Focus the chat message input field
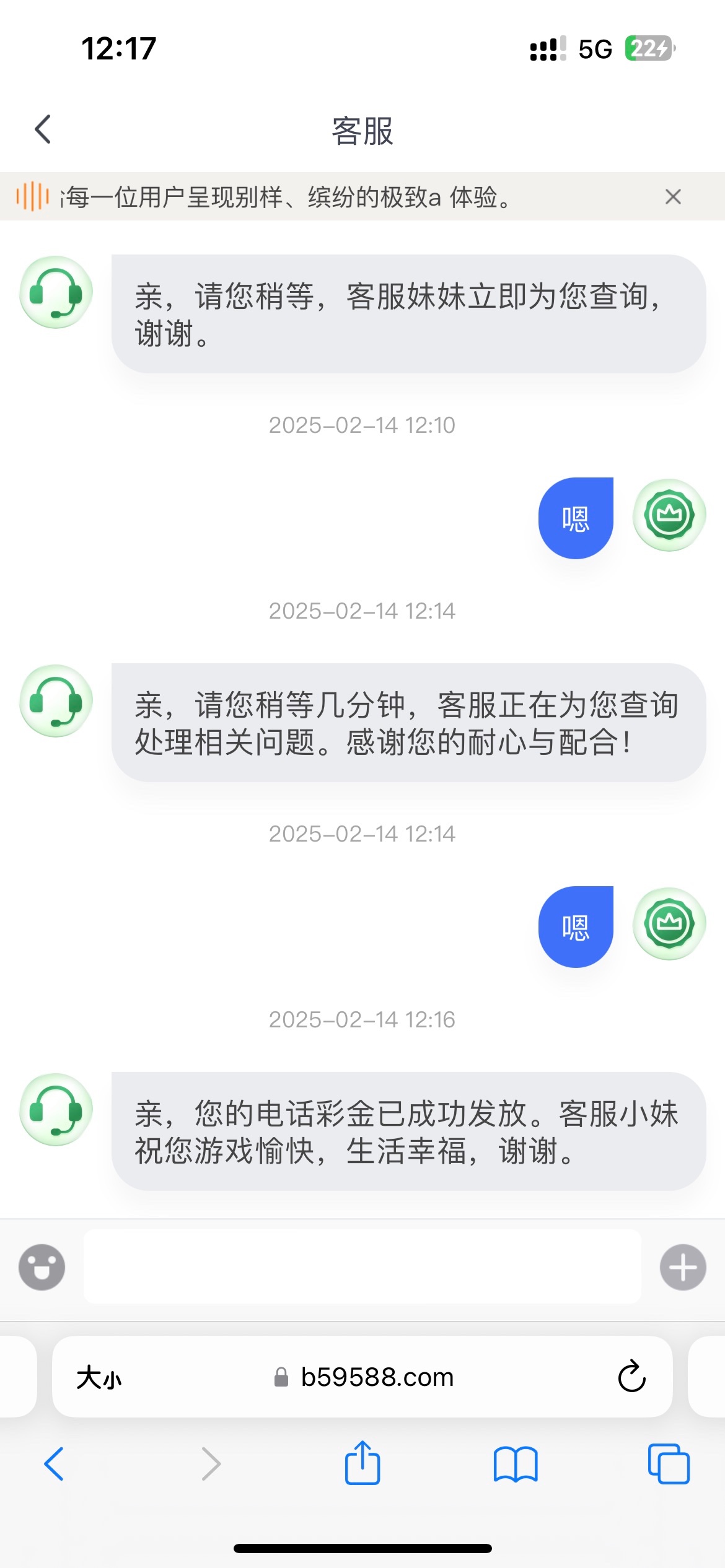Viewport: 725px width, 1568px height. tap(362, 1267)
